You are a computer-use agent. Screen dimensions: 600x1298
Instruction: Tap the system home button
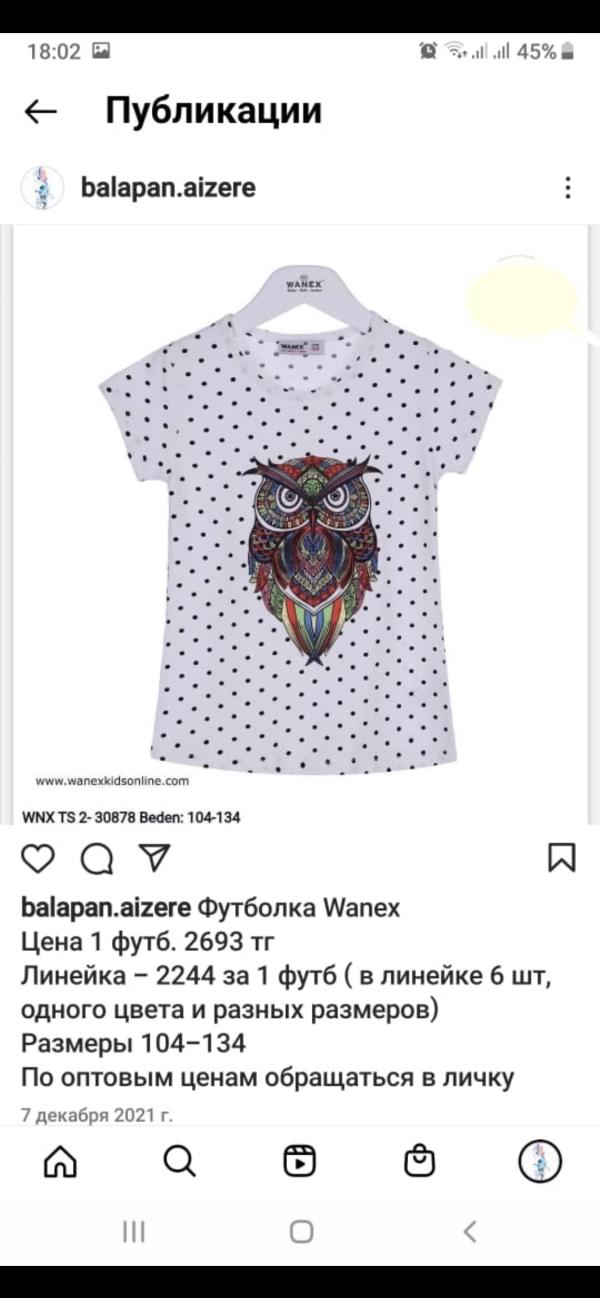pyautogui.click(x=301, y=1232)
